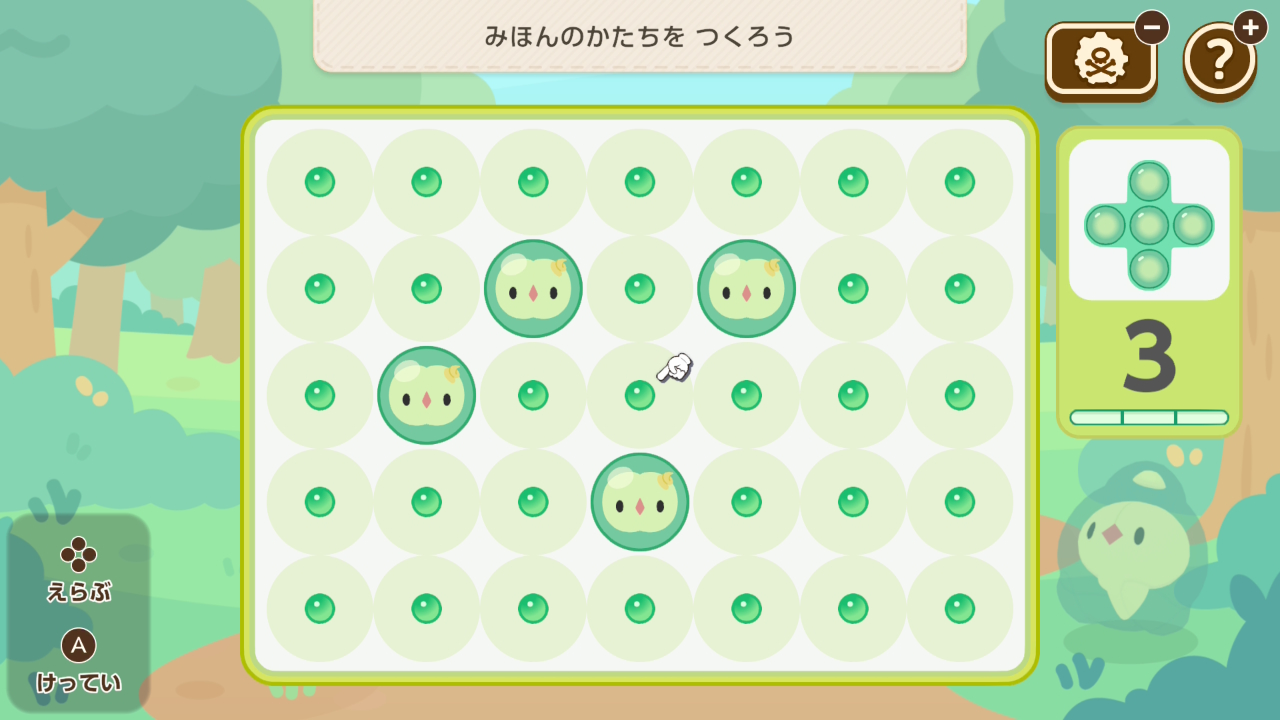
Task: Open the gear settings button
Action: pos(1100,60)
